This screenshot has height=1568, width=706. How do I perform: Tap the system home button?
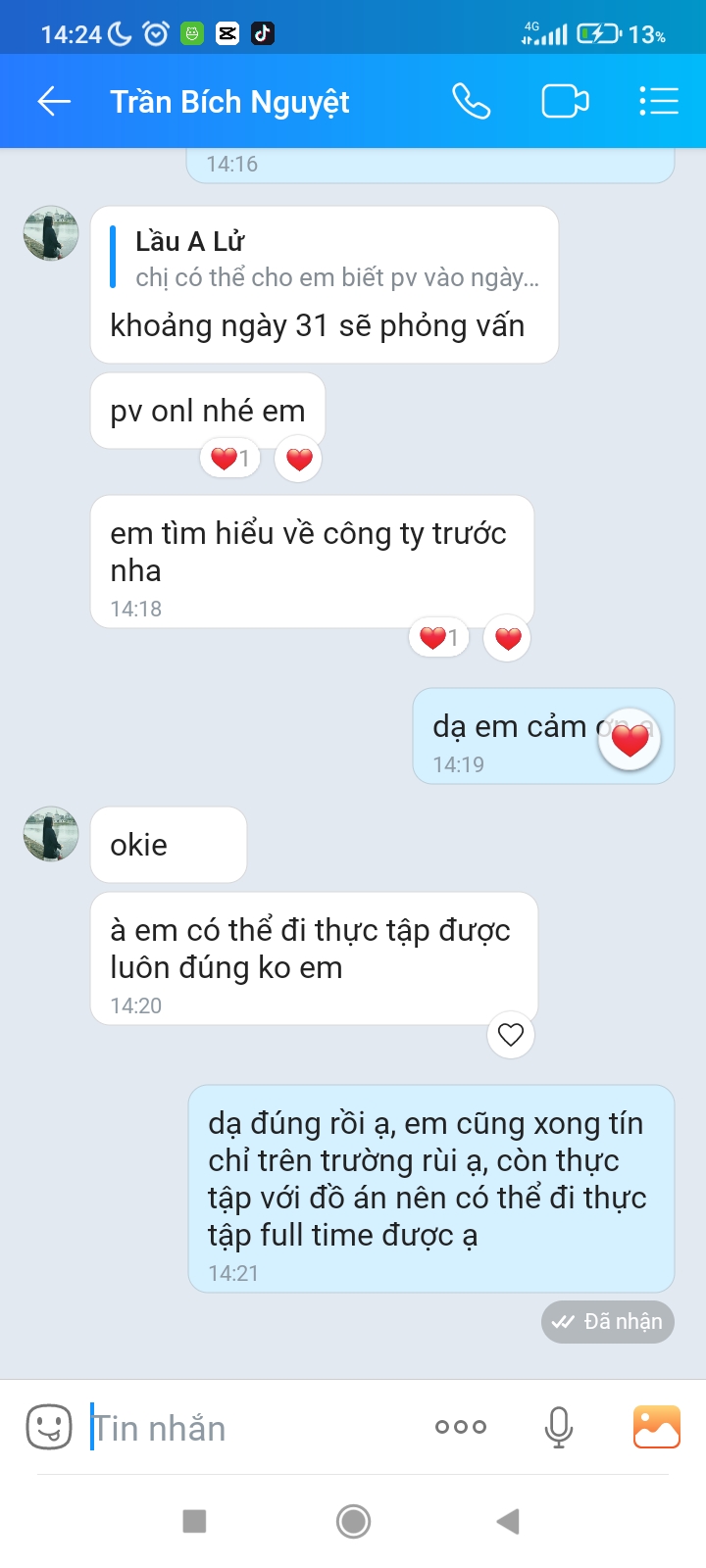(x=353, y=1521)
